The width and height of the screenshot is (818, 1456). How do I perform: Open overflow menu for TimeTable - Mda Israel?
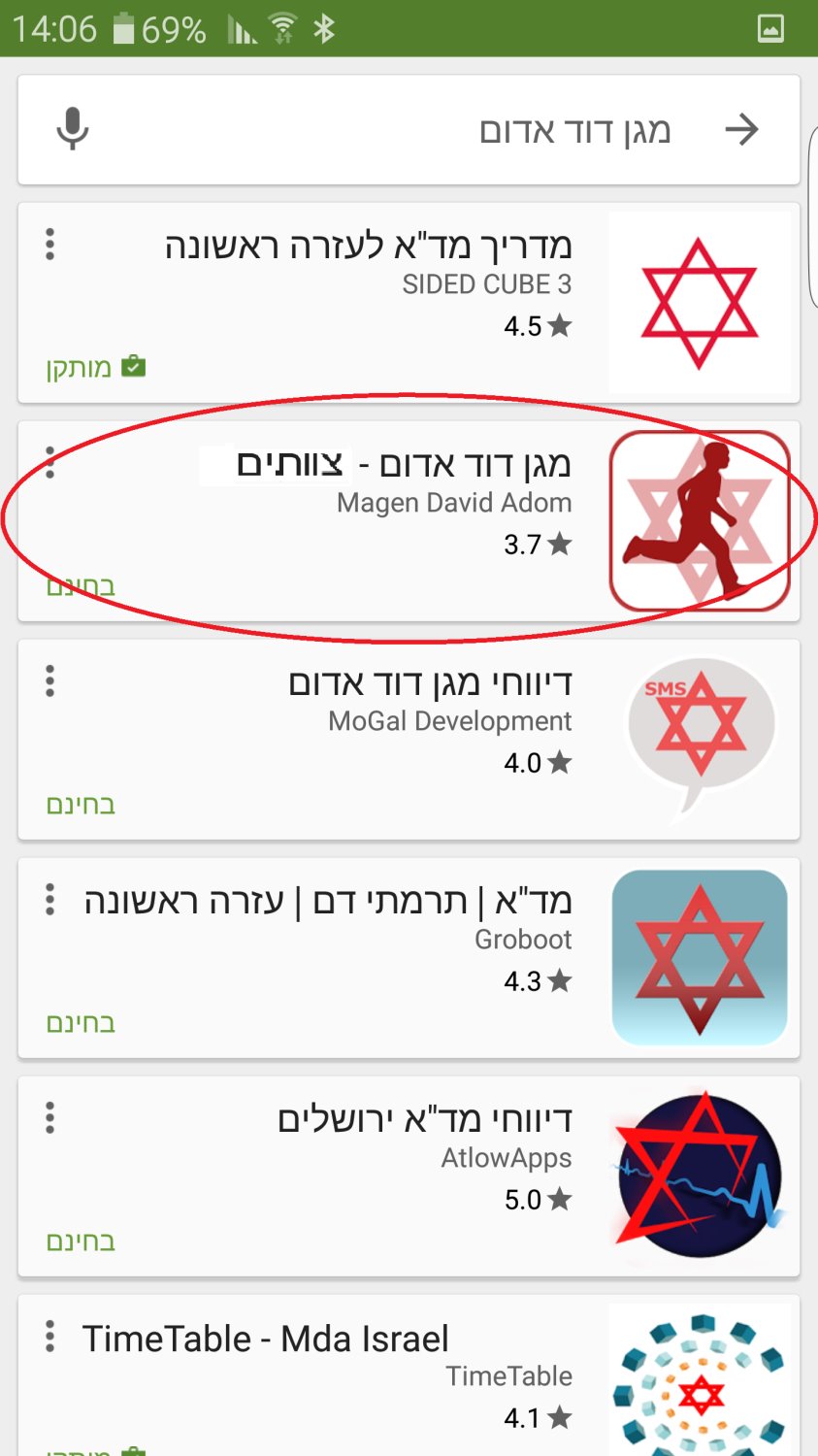pos(50,1336)
